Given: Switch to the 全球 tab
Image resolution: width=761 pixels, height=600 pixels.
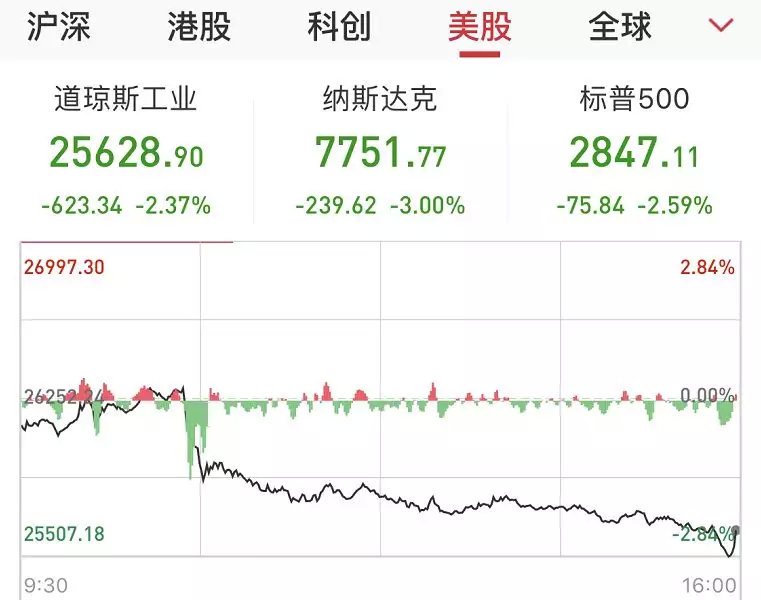Looking at the screenshot, I should 620,27.
